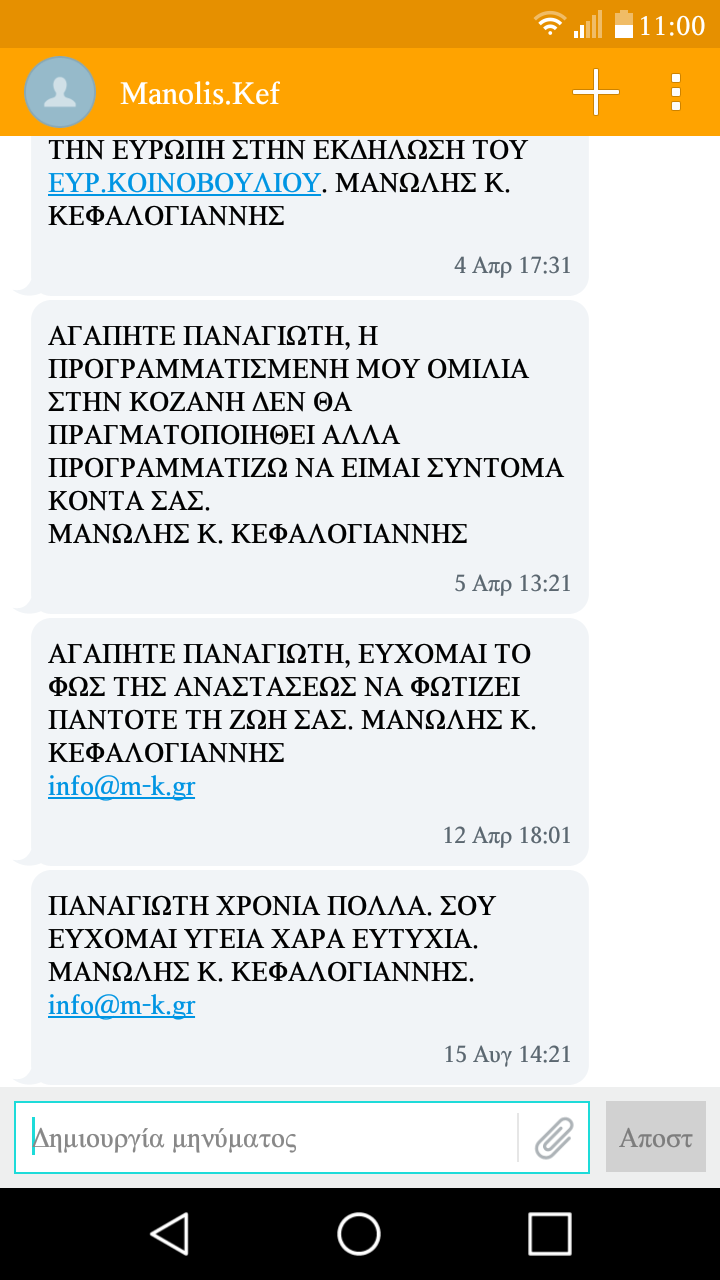
Task: Tap the Manolis.Kef contact avatar
Action: click(x=60, y=92)
